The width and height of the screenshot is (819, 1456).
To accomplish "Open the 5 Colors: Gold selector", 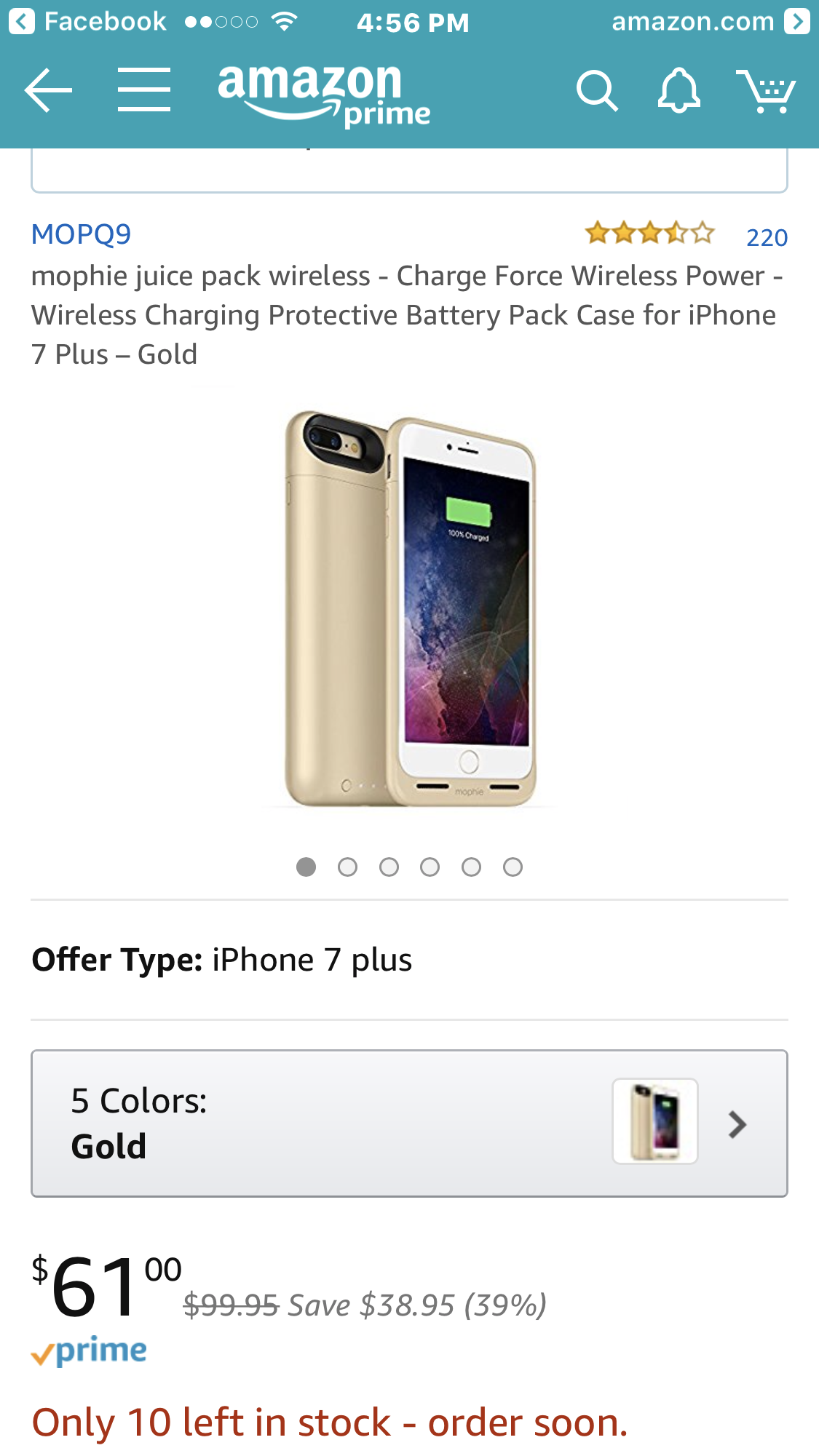I will click(x=409, y=1123).
